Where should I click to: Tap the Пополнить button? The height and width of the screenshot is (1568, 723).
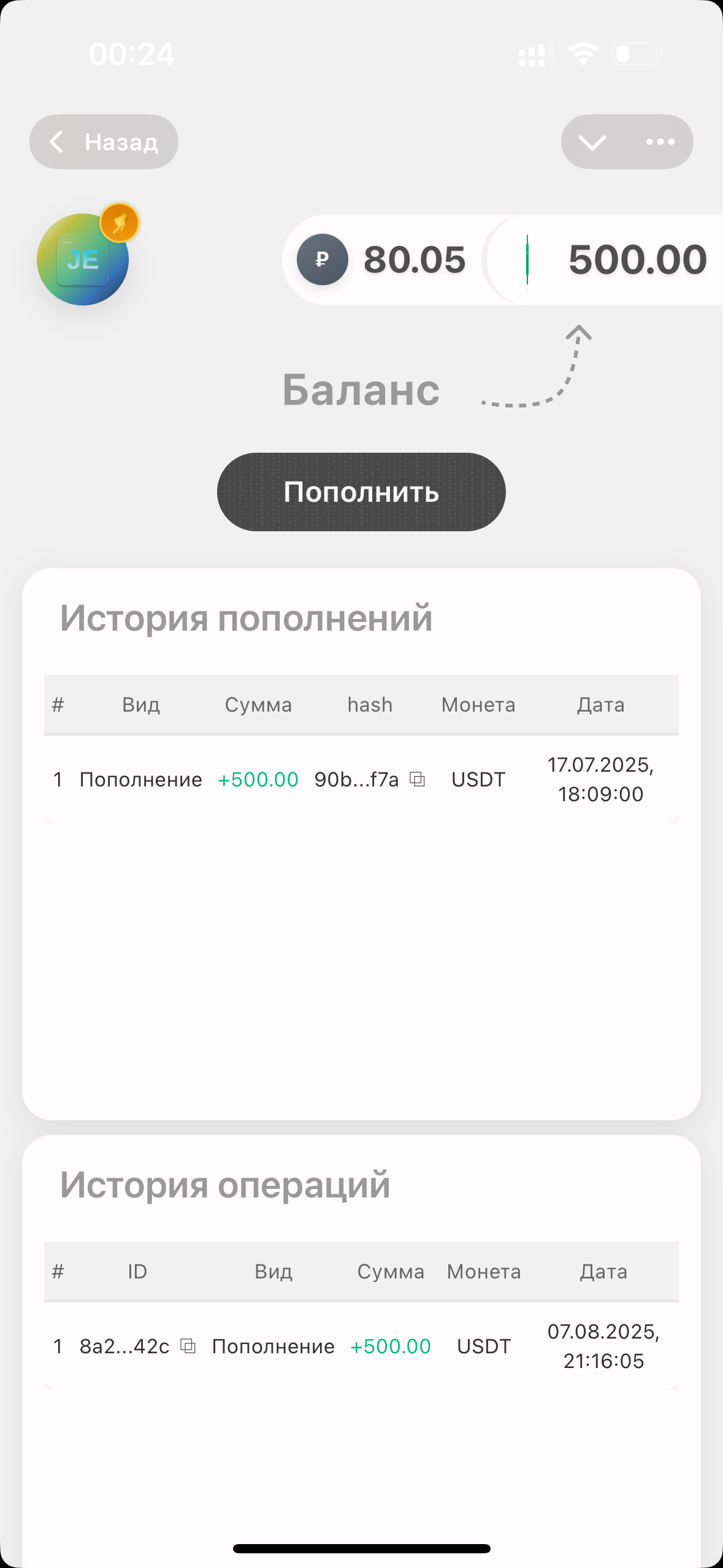[x=361, y=491]
